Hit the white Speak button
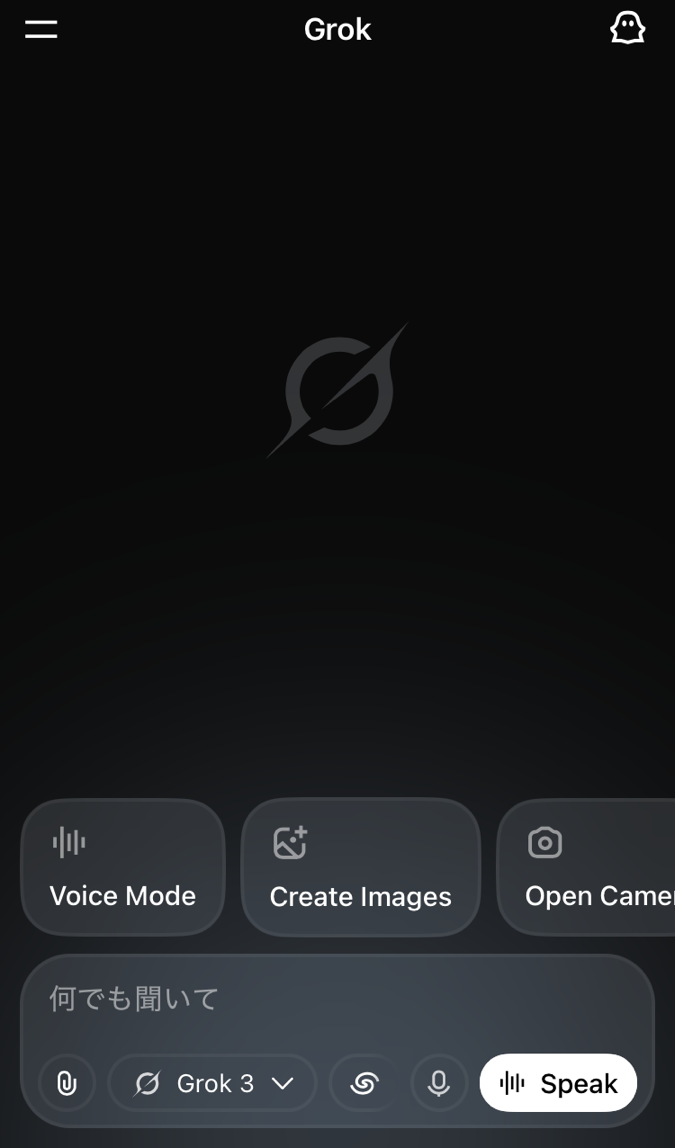Screen dimensions: 675x1148 pos(558,1082)
